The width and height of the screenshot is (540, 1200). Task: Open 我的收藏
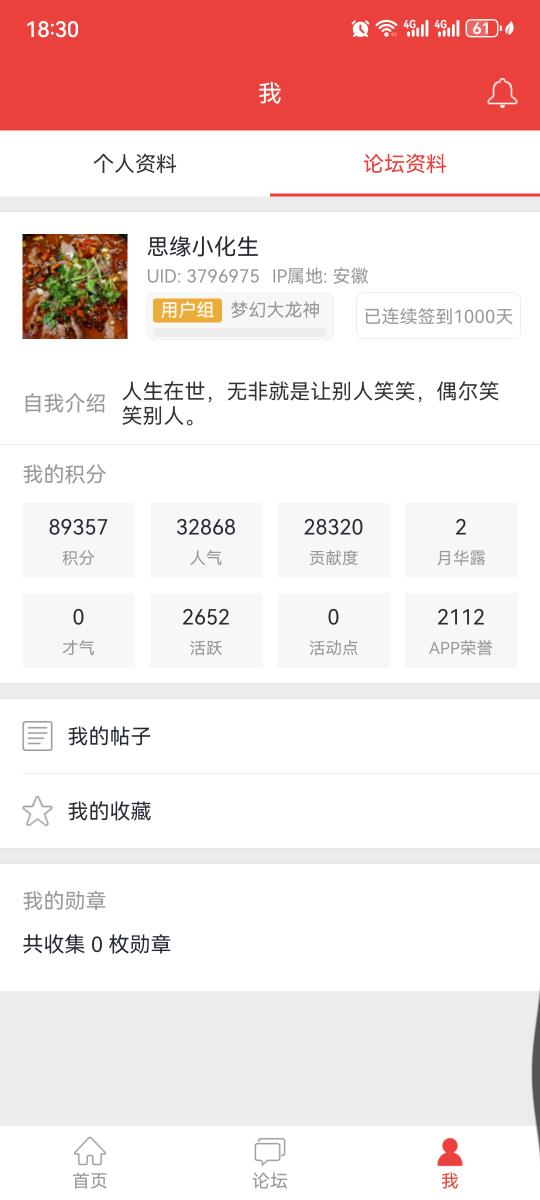270,811
